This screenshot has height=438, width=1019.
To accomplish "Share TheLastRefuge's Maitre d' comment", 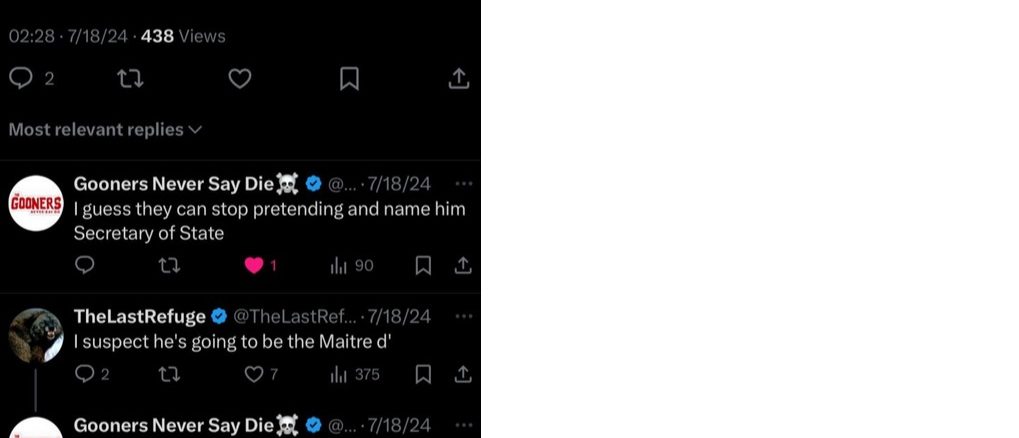I will (463, 374).
